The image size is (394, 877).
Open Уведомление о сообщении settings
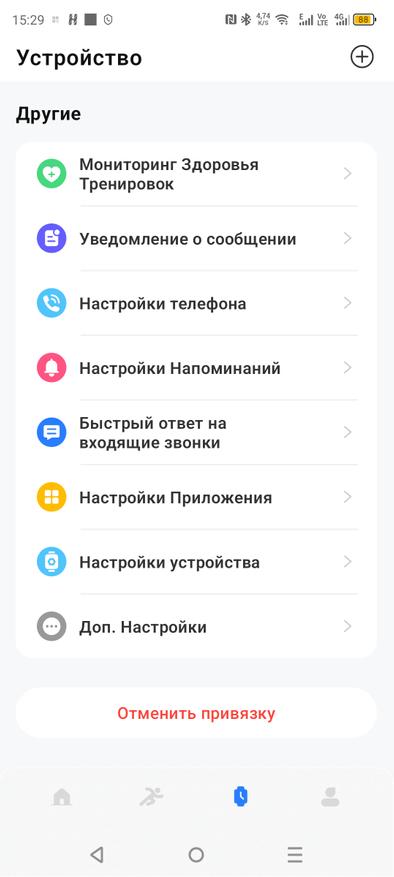[x=196, y=239]
